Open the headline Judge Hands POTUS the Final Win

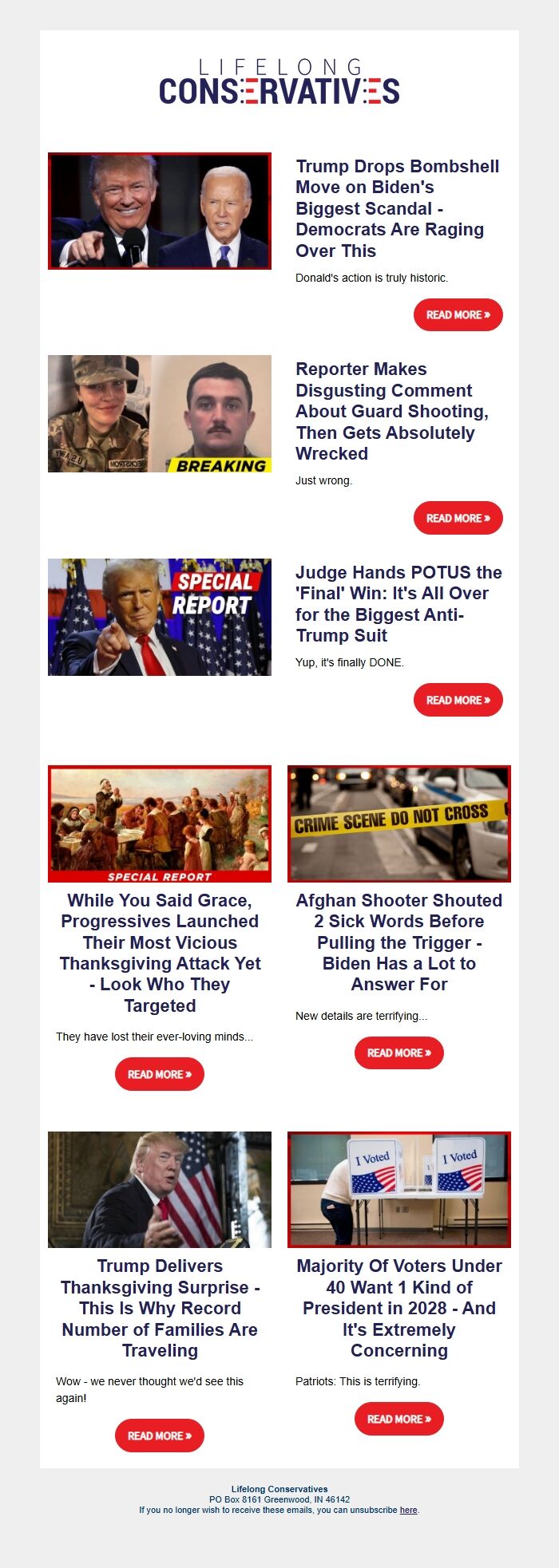coord(397,603)
